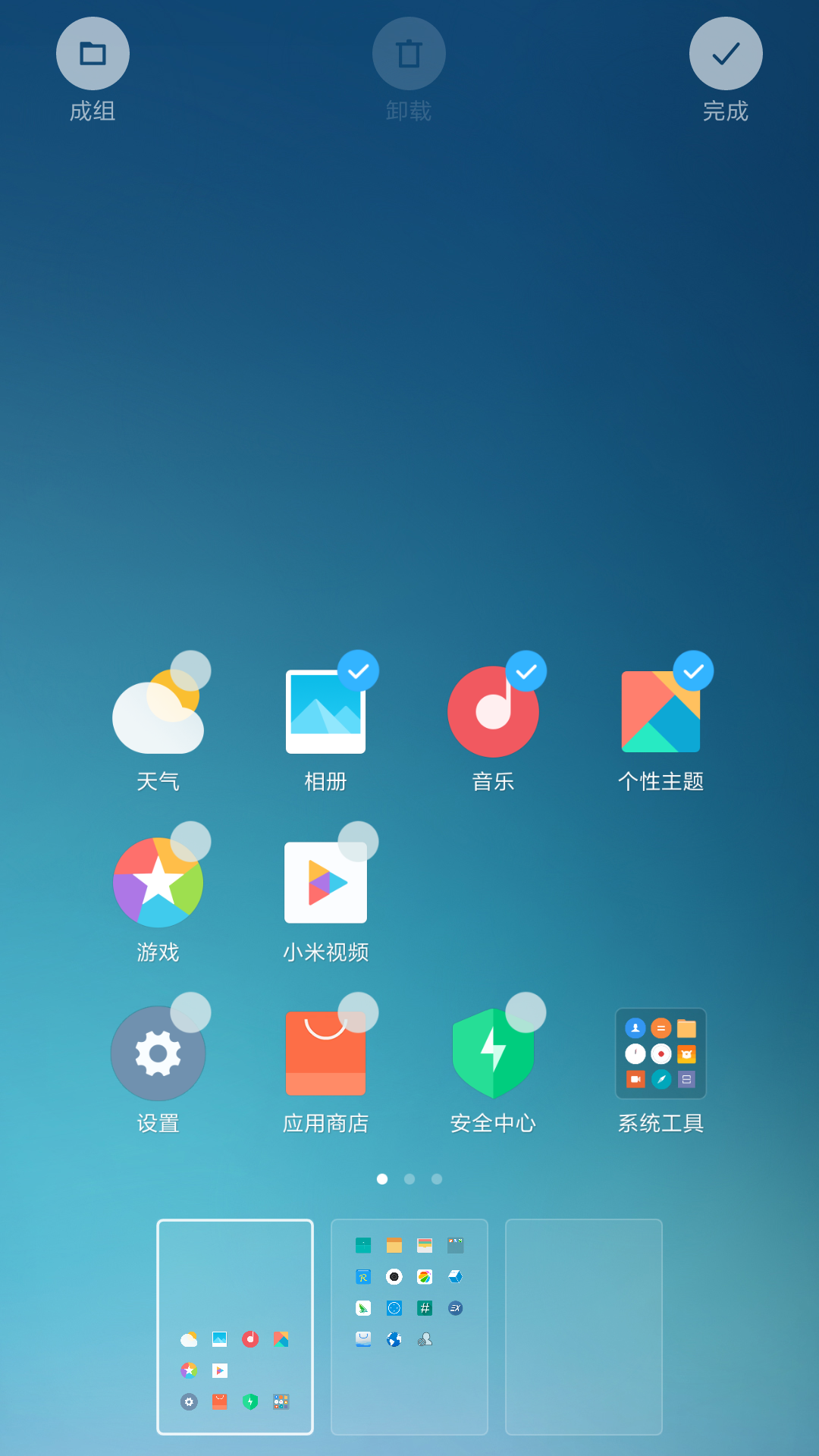
Task: Select the 游戏 games app
Action: point(158,883)
